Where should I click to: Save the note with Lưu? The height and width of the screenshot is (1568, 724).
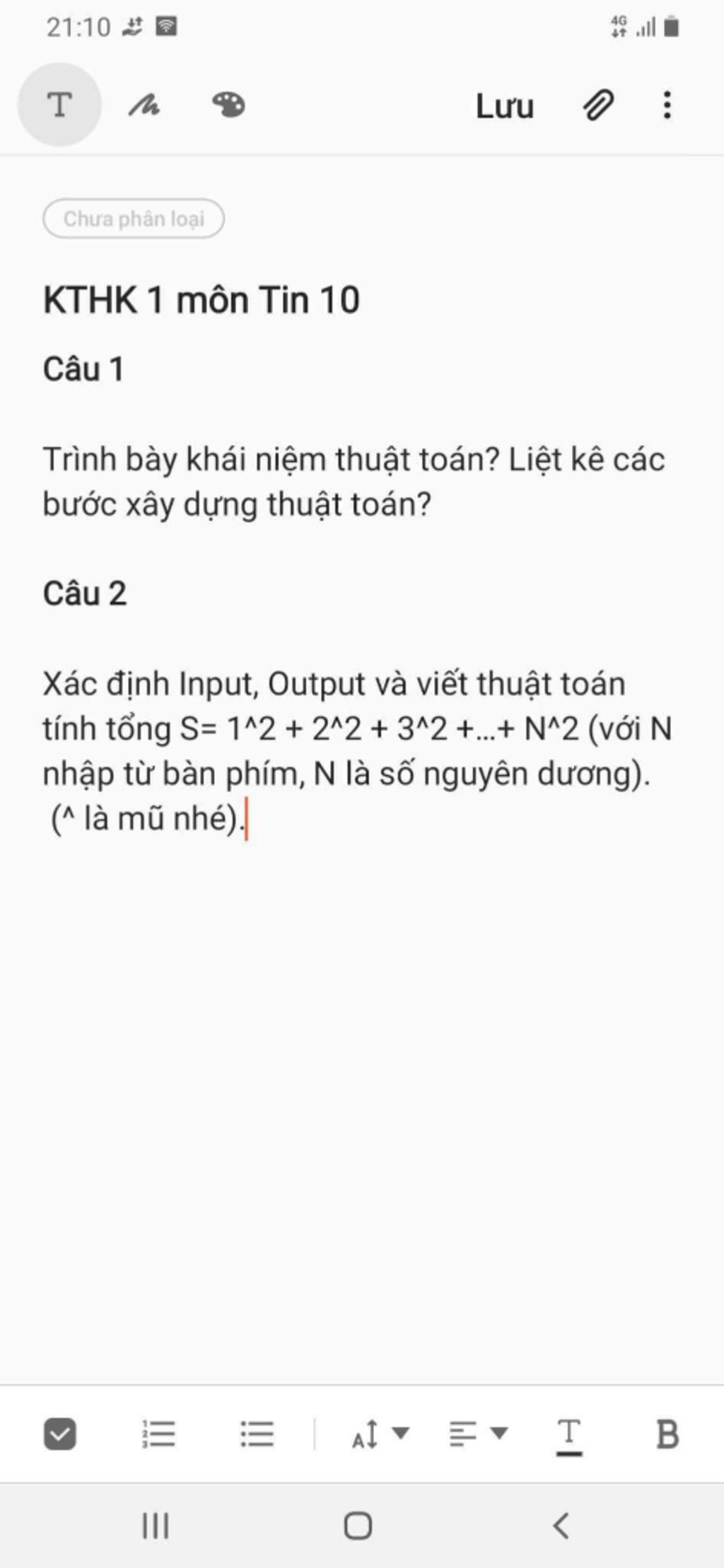point(504,106)
